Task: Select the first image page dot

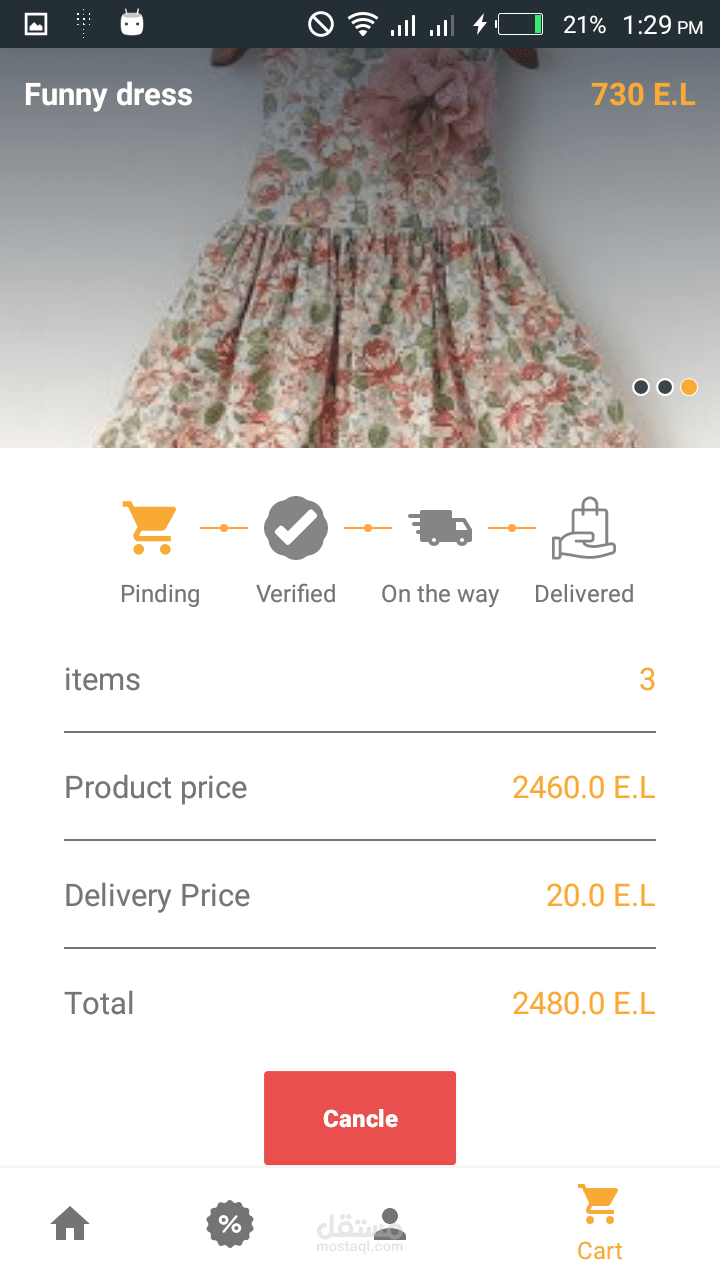Action: coord(641,387)
